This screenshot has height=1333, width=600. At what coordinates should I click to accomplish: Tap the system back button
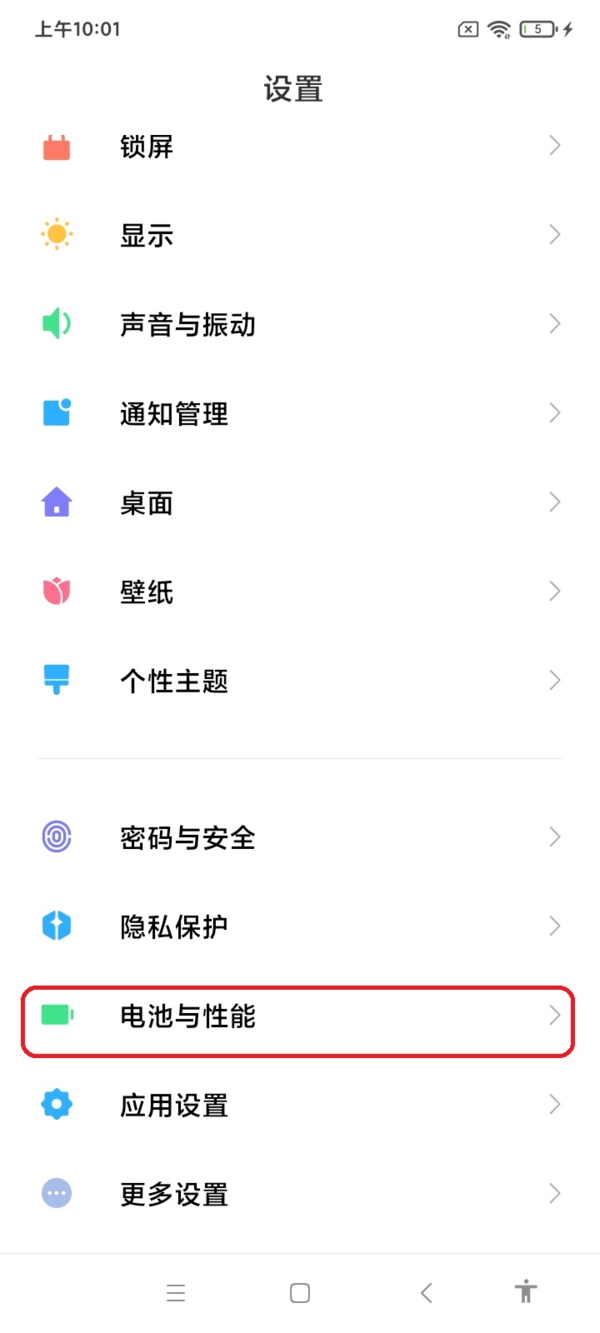pyautogui.click(x=426, y=1293)
